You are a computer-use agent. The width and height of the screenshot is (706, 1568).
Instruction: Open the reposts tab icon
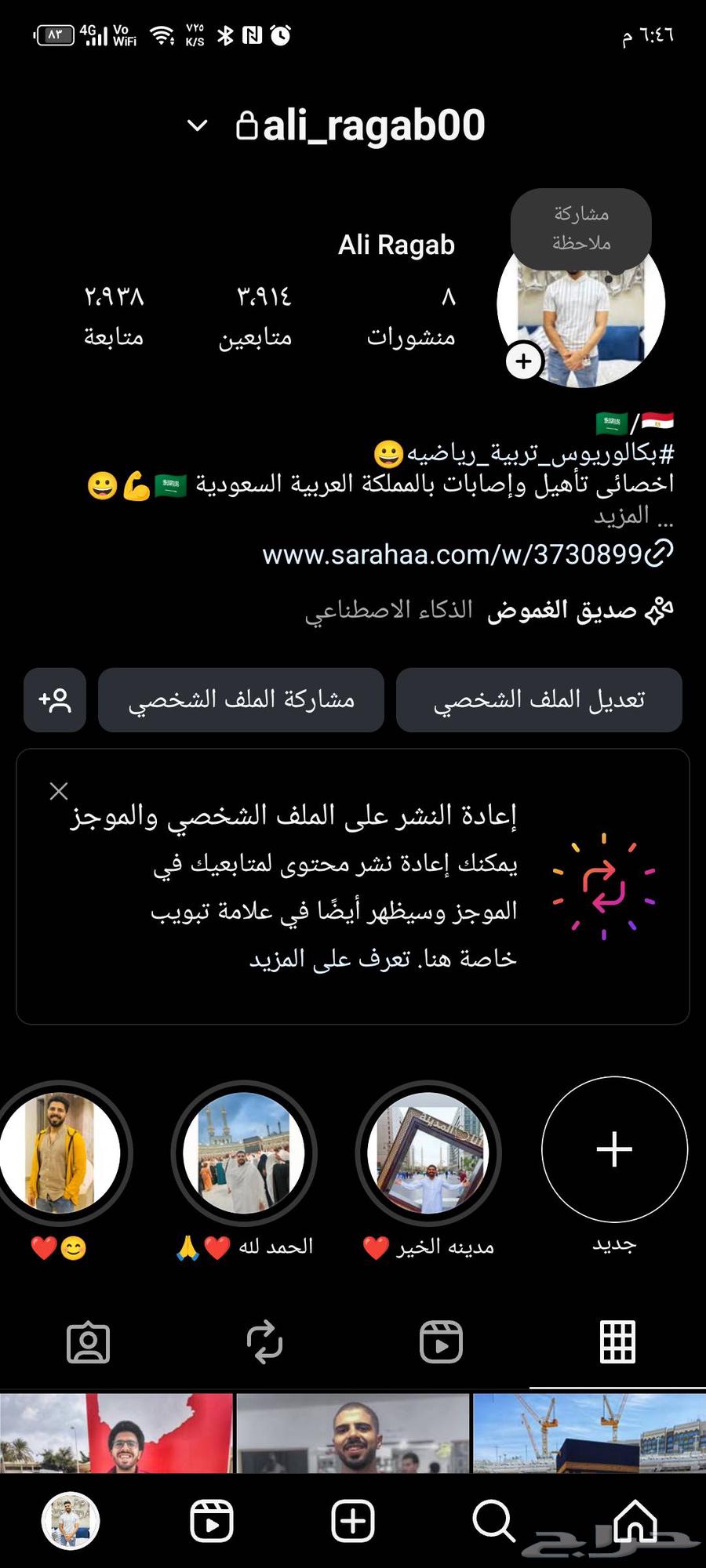[x=266, y=1343]
